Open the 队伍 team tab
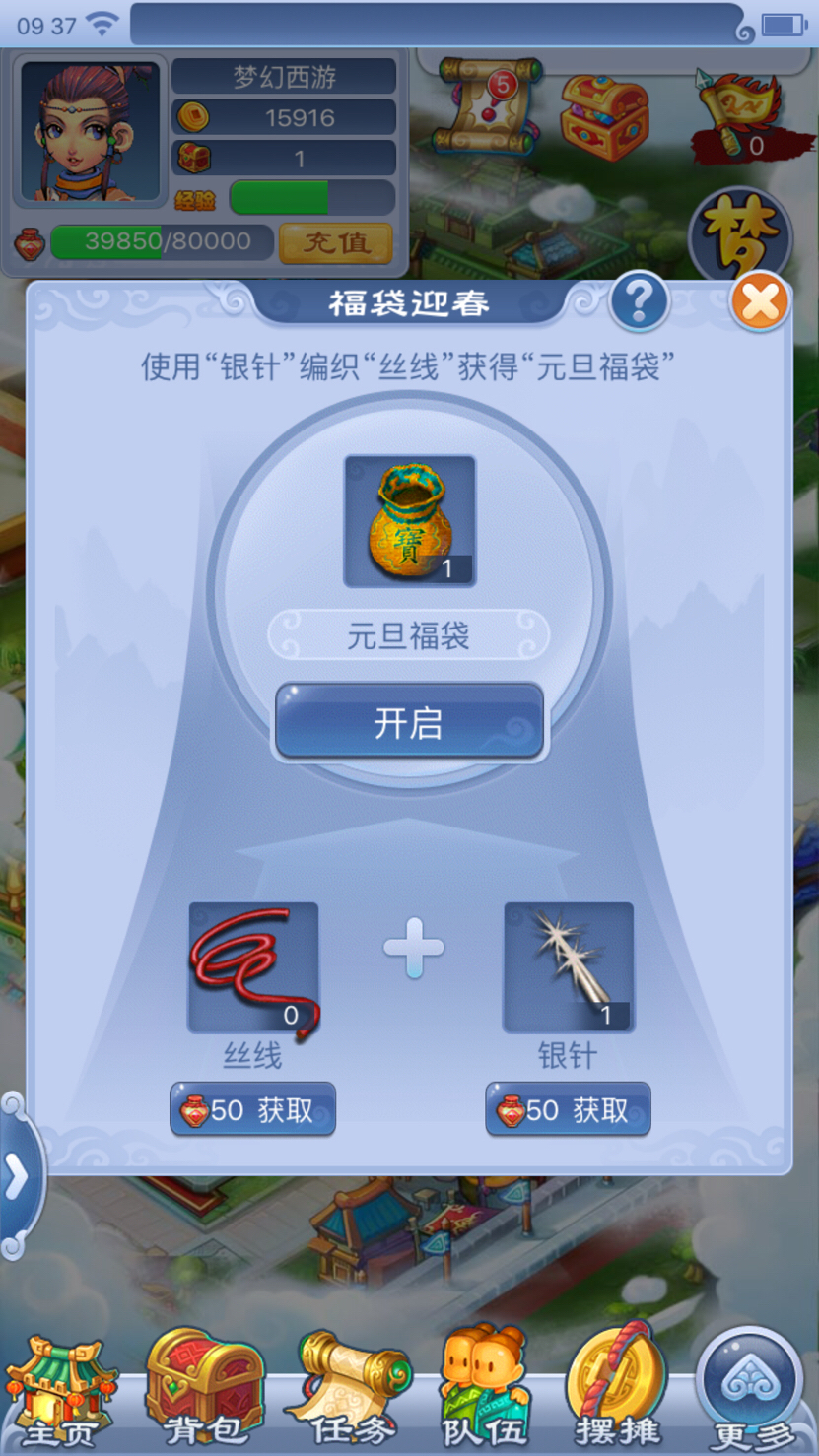The width and height of the screenshot is (819, 1456). tap(485, 1391)
